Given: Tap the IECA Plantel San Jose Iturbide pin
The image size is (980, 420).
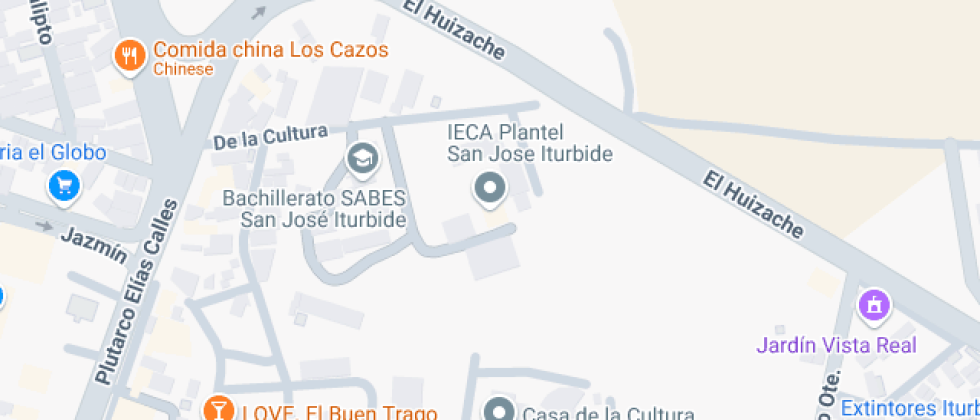Looking at the screenshot, I should click(x=489, y=188).
